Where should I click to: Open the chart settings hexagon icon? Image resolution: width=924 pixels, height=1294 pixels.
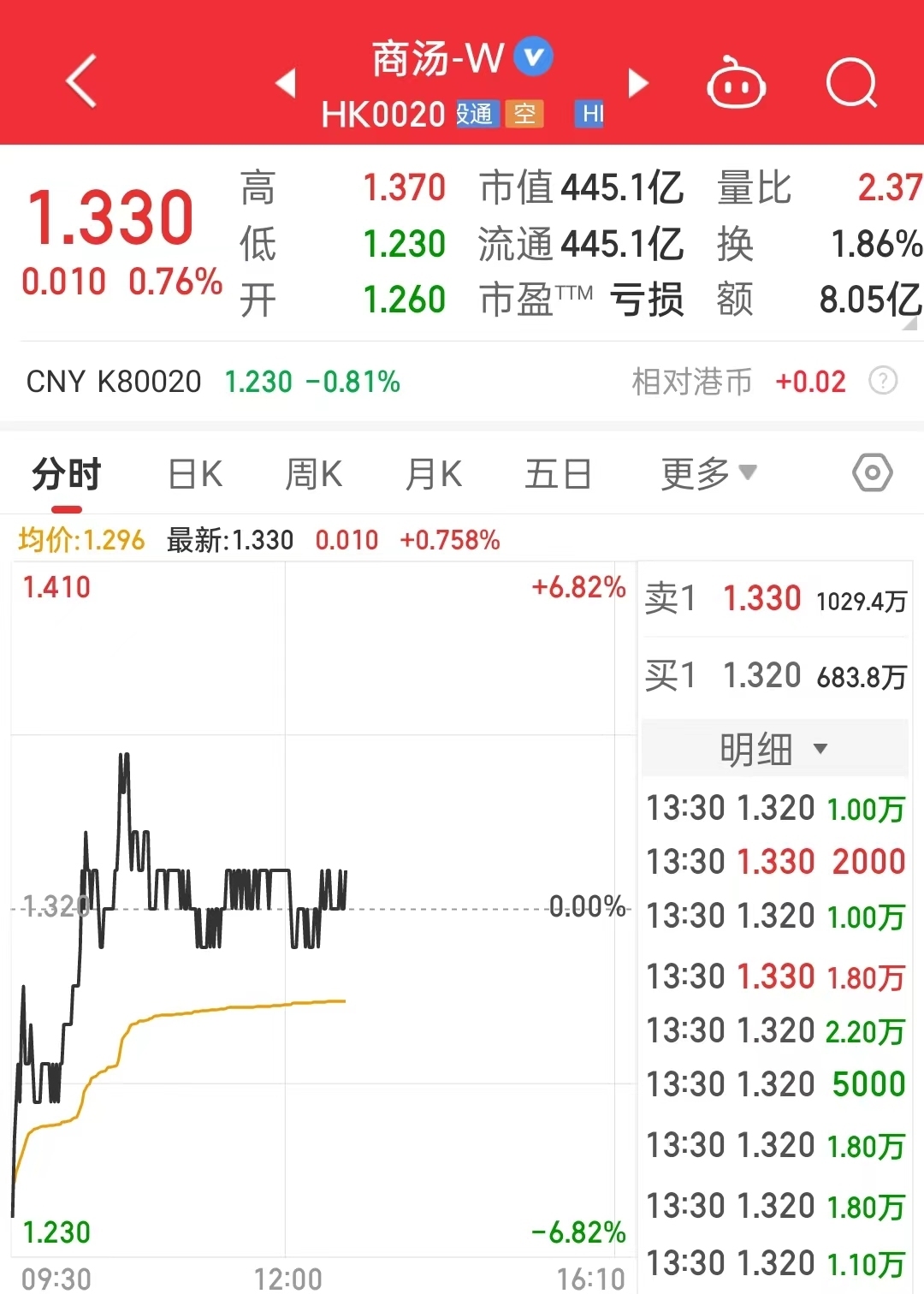click(x=872, y=472)
